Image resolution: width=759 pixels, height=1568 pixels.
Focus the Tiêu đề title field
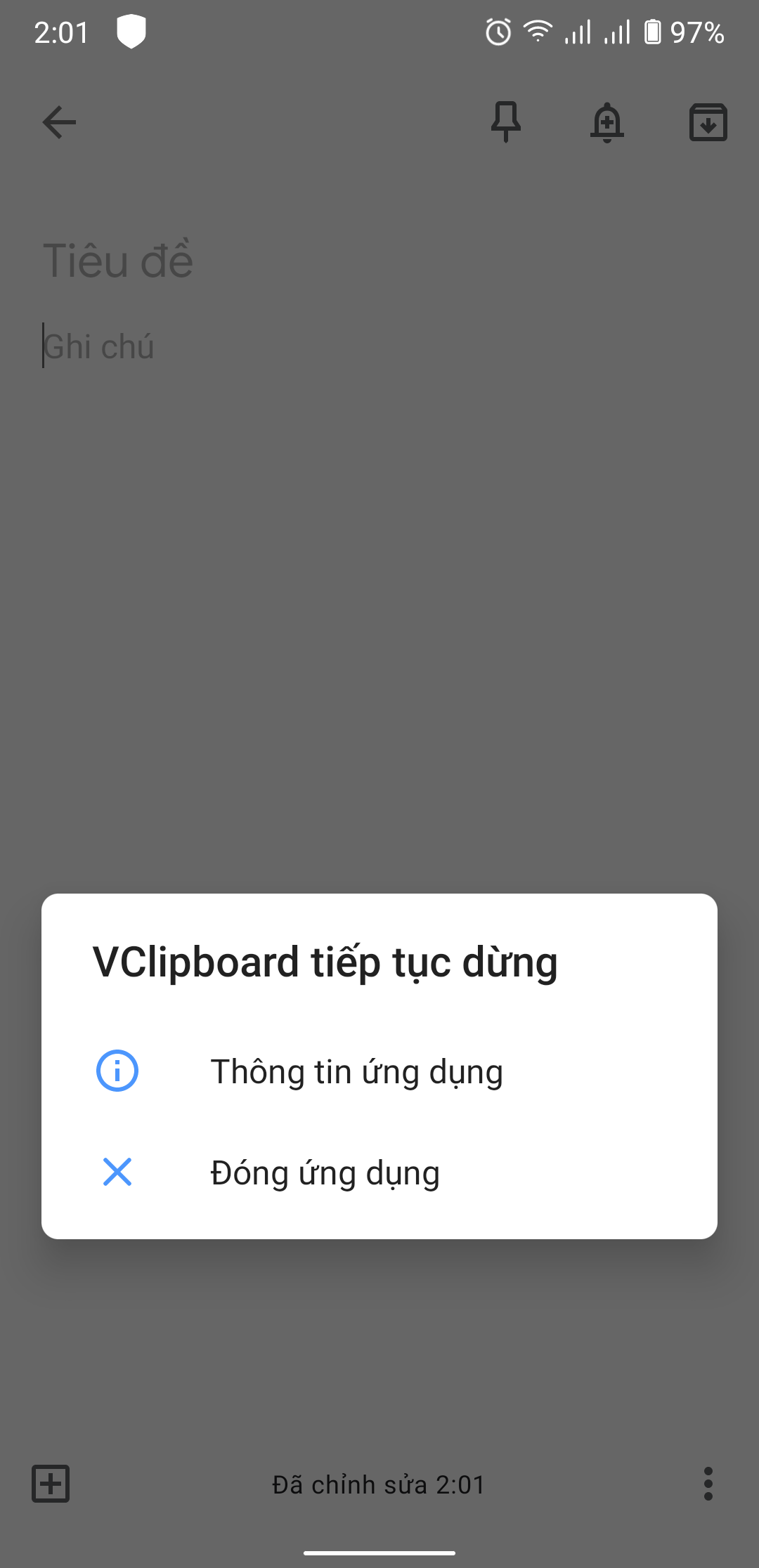[118, 261]
